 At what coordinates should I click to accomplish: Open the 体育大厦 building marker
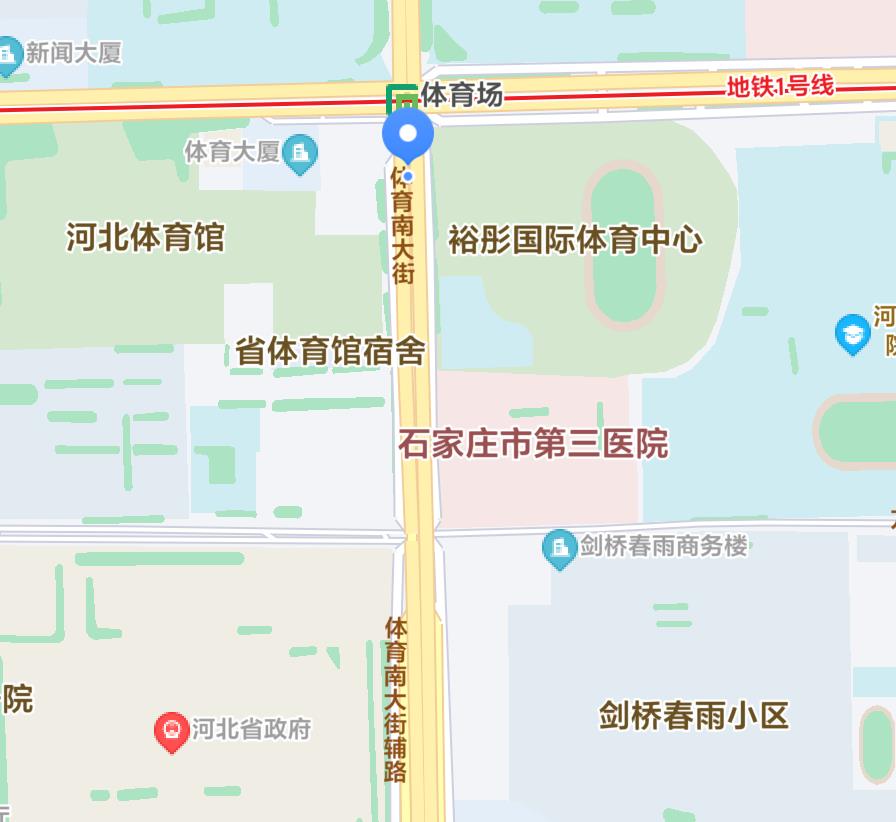click(x=299, y=153)
